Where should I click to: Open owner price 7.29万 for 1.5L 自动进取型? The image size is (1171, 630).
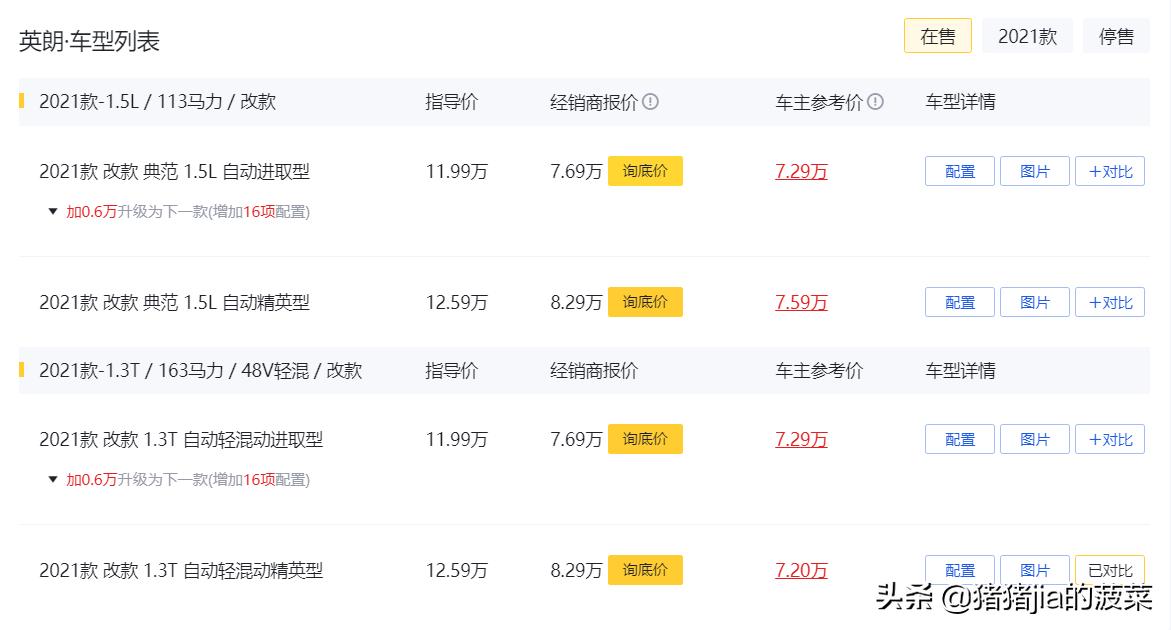point(801,171)
